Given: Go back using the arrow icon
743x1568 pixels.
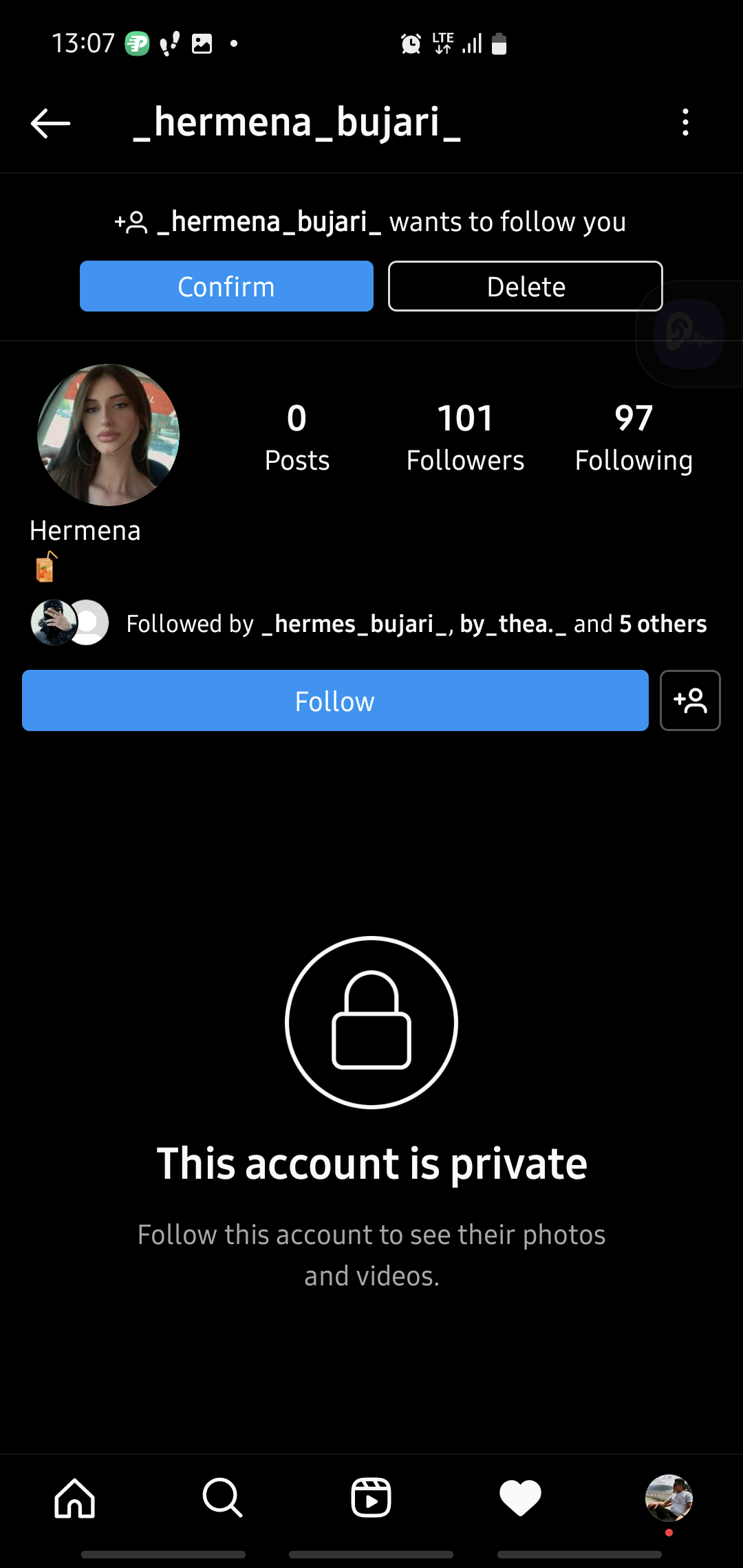Looking at the screenshot, I should pos(51,123).
